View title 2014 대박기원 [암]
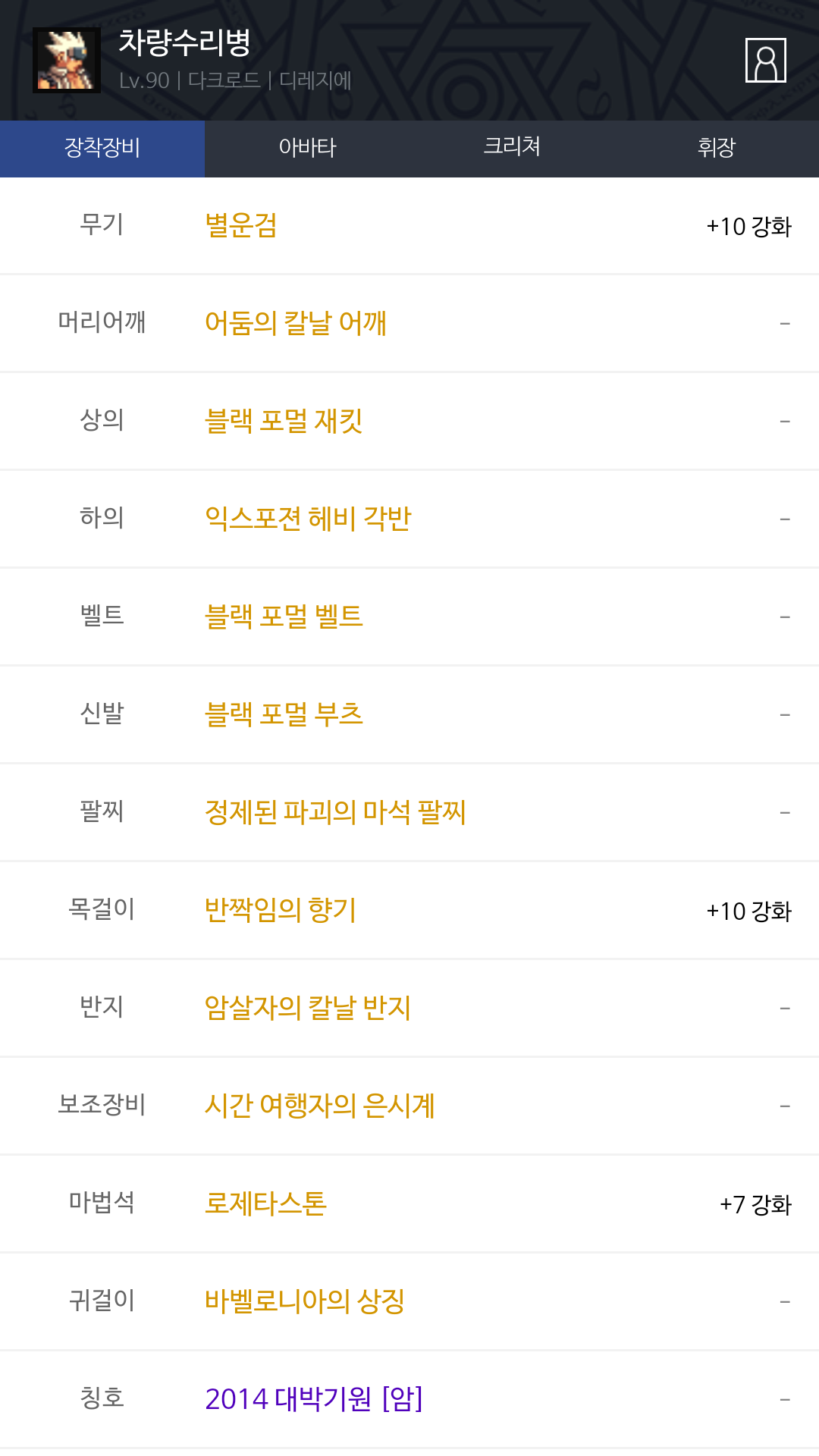Screen dimensions: 819x1456 coord(314,1399)
